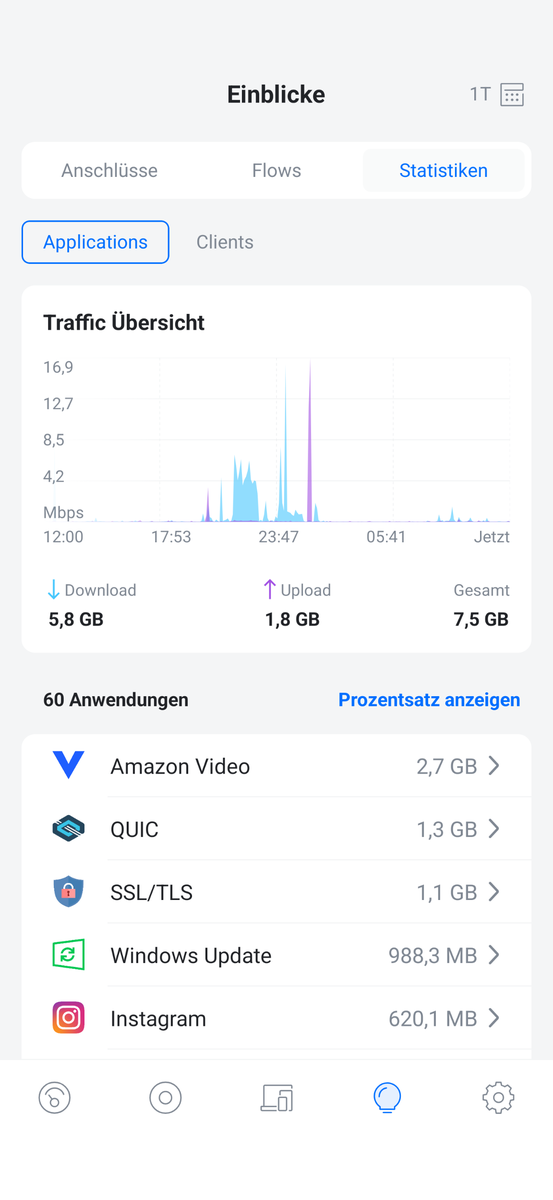Open the QUIC application entry
The height and width of the screenshot is (1200, 553).
276,829
